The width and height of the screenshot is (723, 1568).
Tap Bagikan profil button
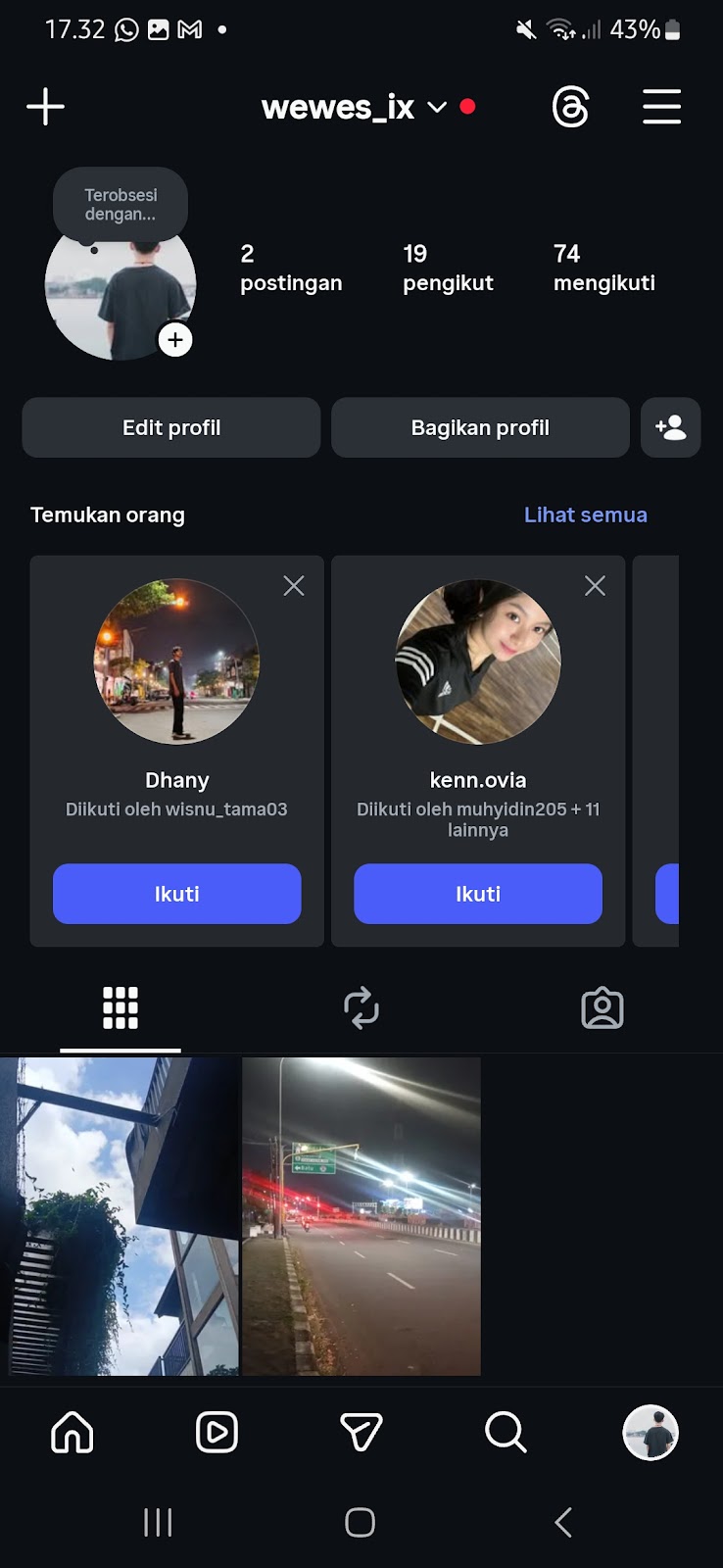pyautogui.click(x=480, y=427)
